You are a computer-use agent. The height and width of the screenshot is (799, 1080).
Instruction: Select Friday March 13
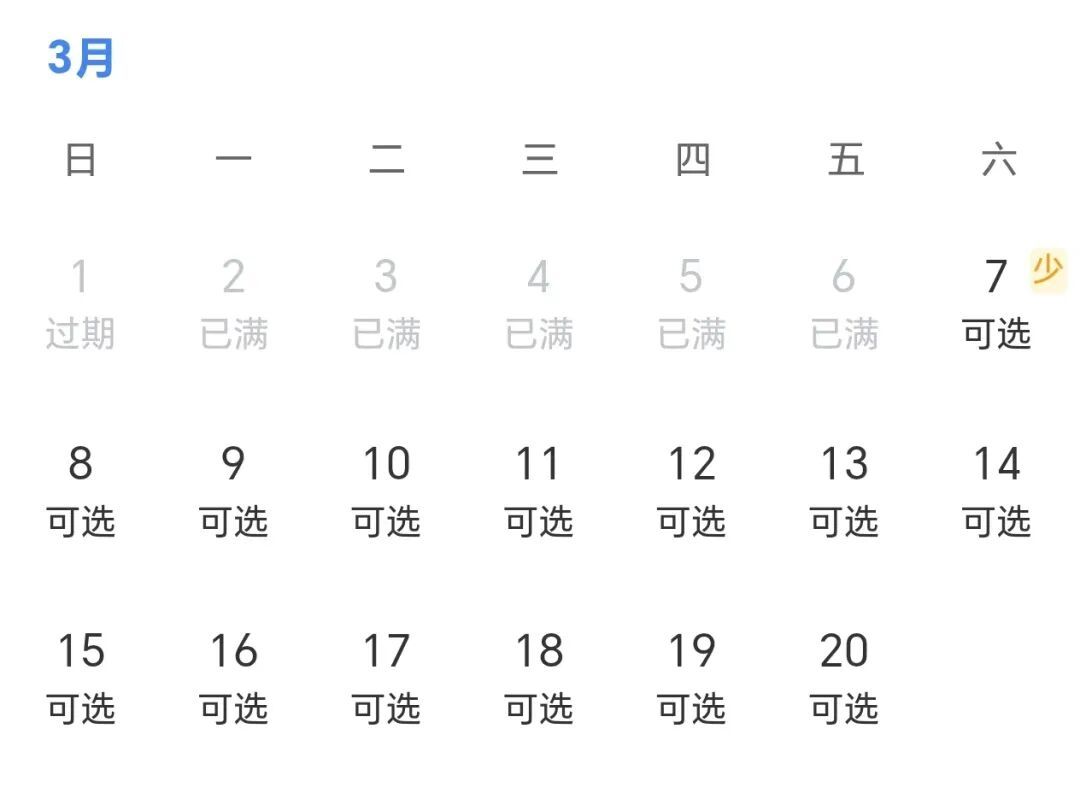tap(844, 490)
